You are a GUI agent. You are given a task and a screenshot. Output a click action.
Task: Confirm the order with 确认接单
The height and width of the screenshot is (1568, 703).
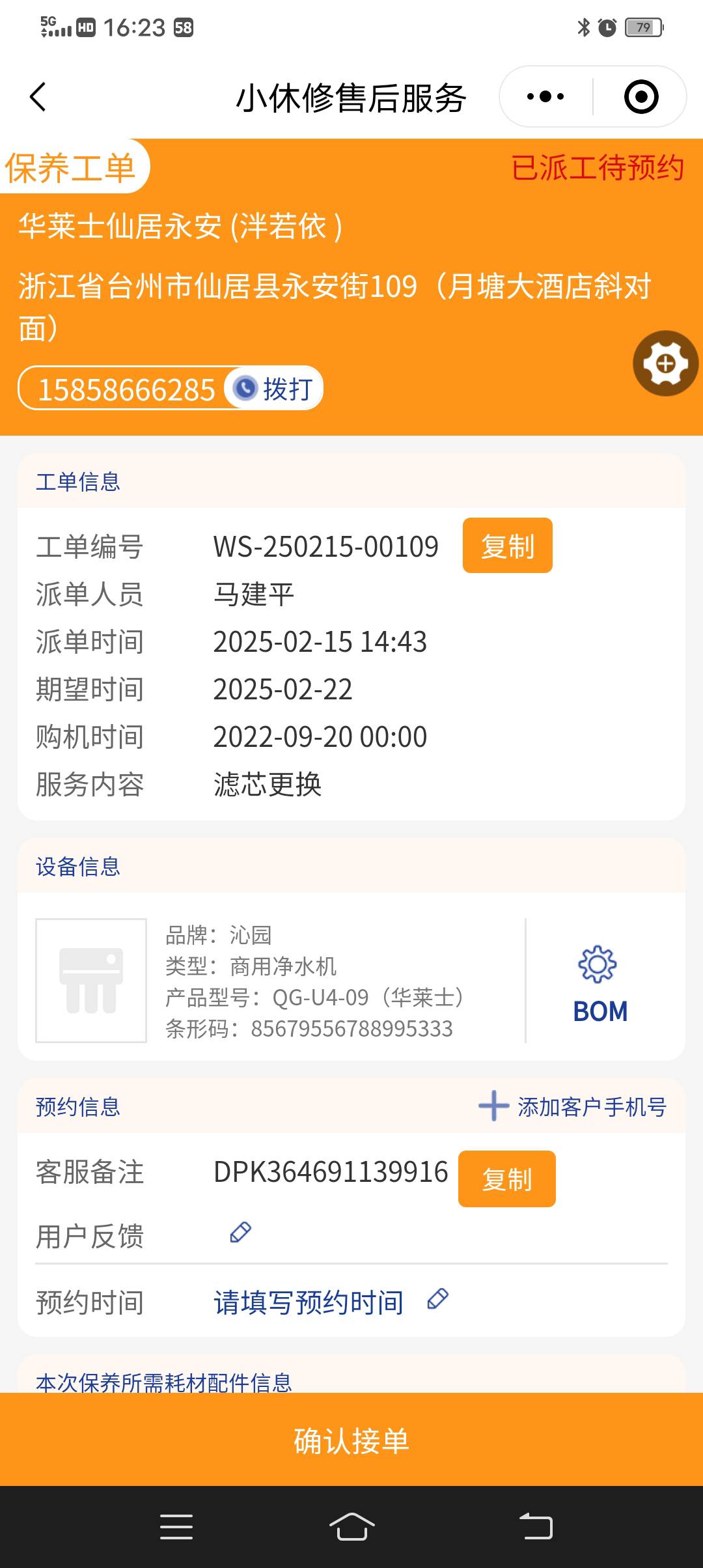pyautogui.click(x=351, y=1440)
